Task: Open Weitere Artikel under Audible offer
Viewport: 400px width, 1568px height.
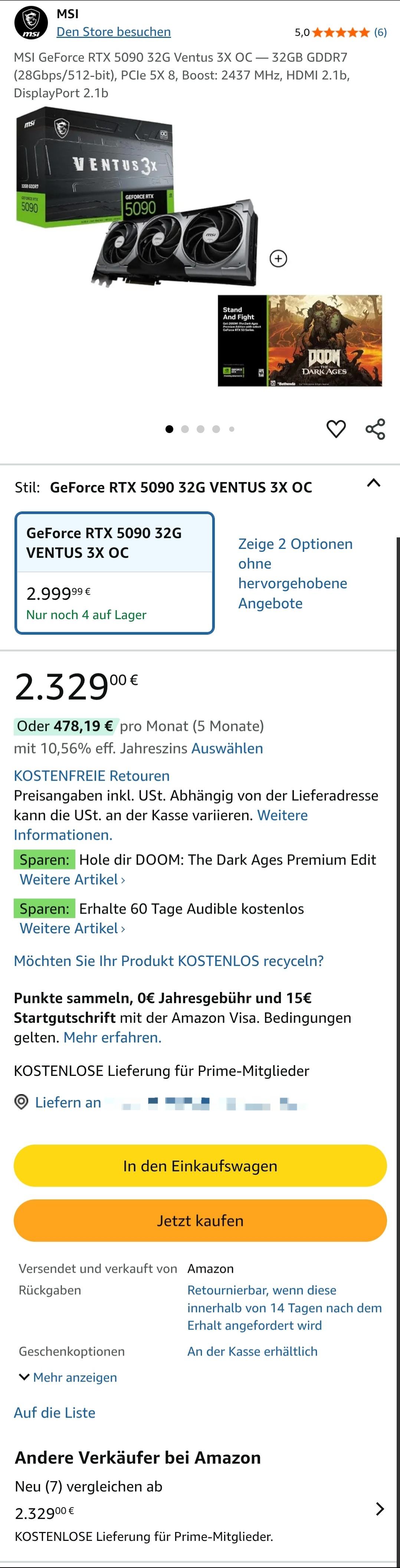Action: click(72, 928)
